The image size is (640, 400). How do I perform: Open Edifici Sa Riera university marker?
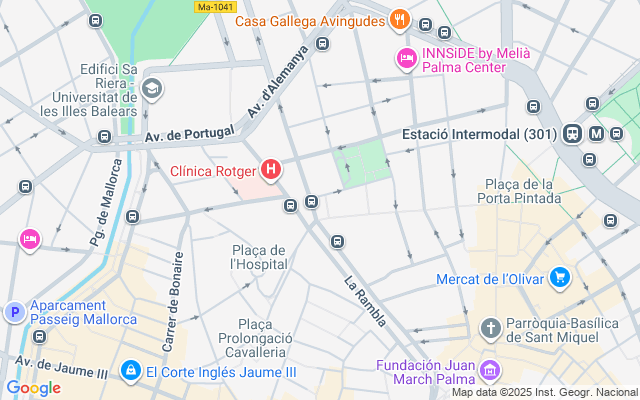(x=152, y=89)
